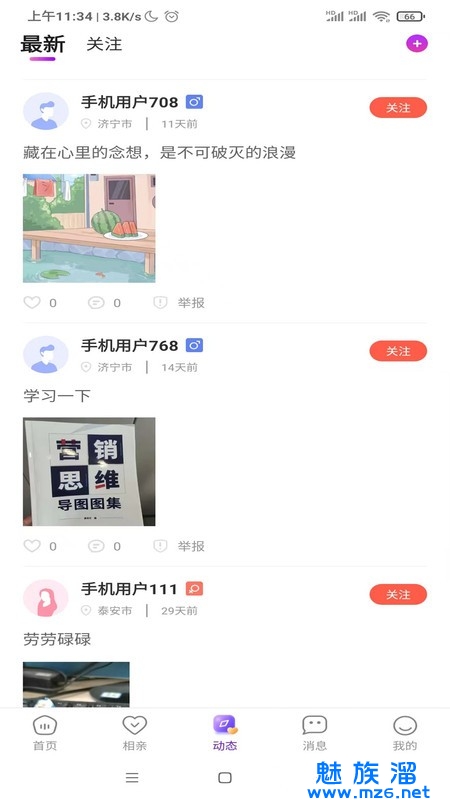
Task: Open 手机用户111's profile avatar
Action: point(46,598)
